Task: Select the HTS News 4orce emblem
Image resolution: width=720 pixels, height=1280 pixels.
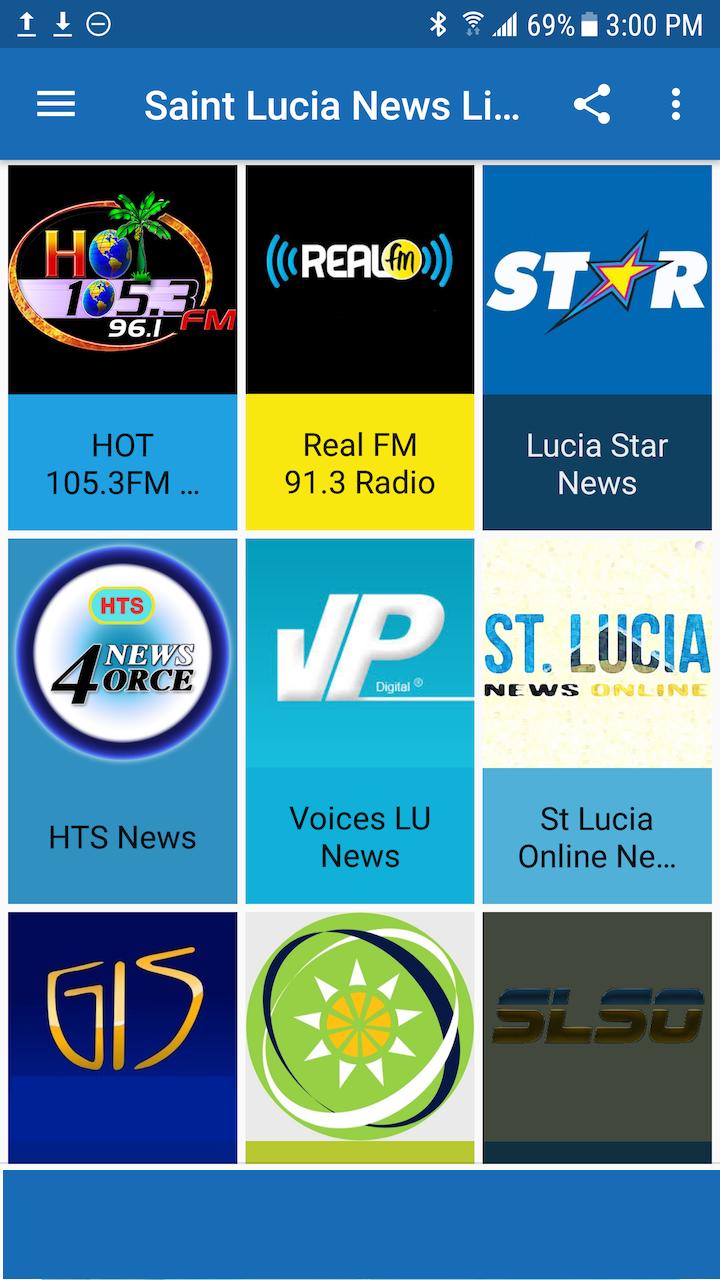Action: (122, 650)
